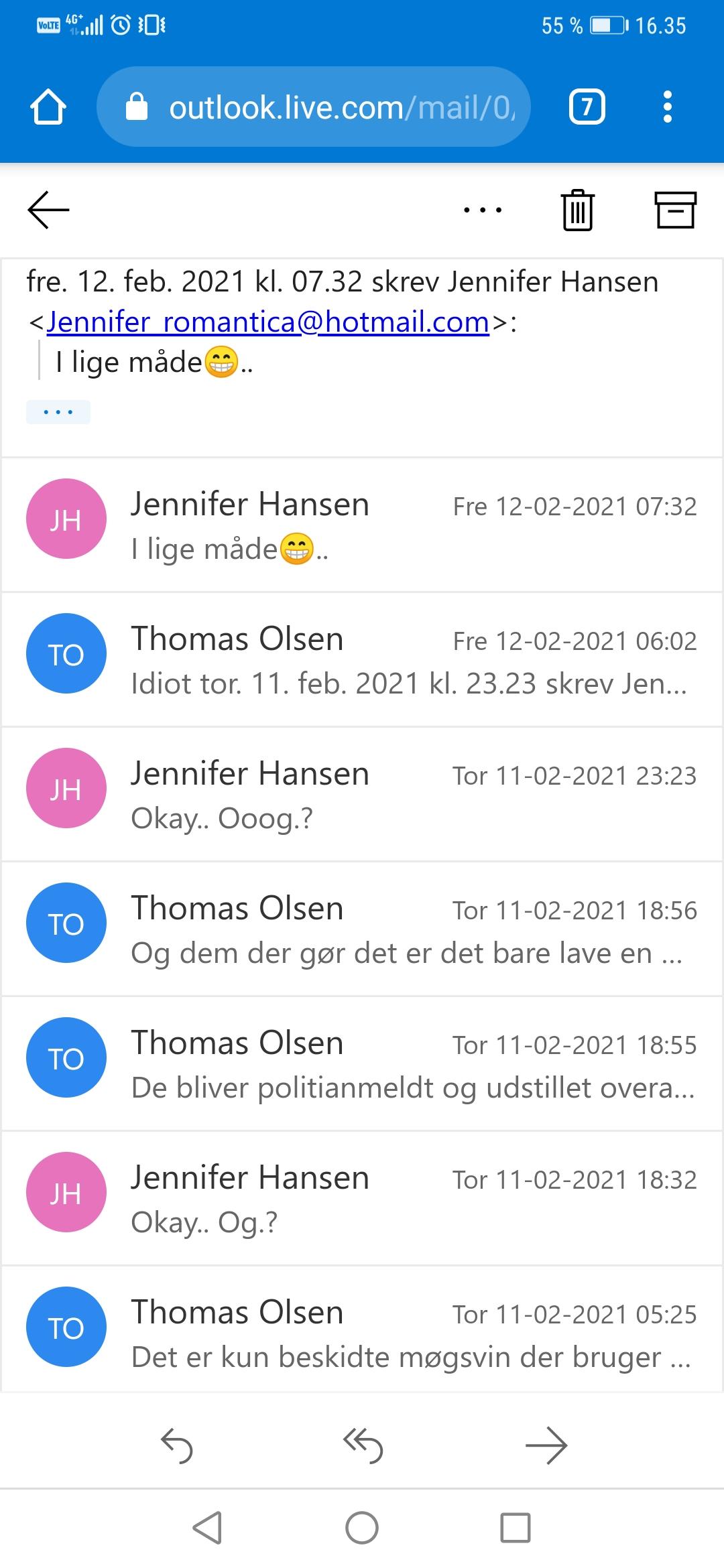Tap the Jennifer_romantica@hotmail.com email link

pos(268,322)
